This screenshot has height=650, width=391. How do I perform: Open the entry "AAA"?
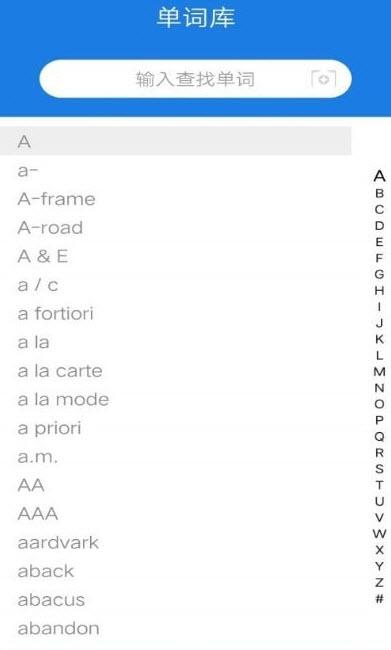(x=38, y=514)
